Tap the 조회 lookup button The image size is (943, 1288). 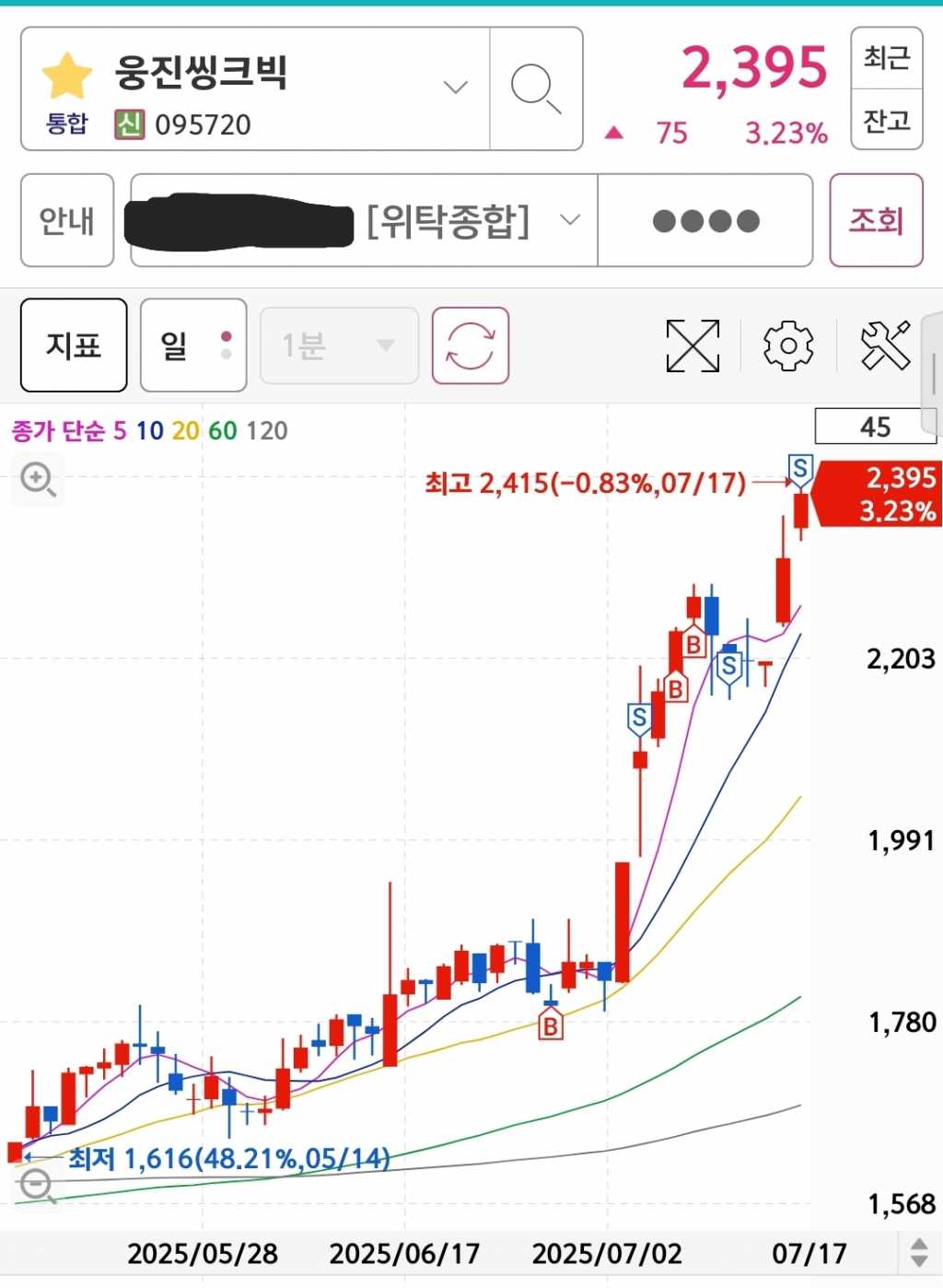coord(876,220)
